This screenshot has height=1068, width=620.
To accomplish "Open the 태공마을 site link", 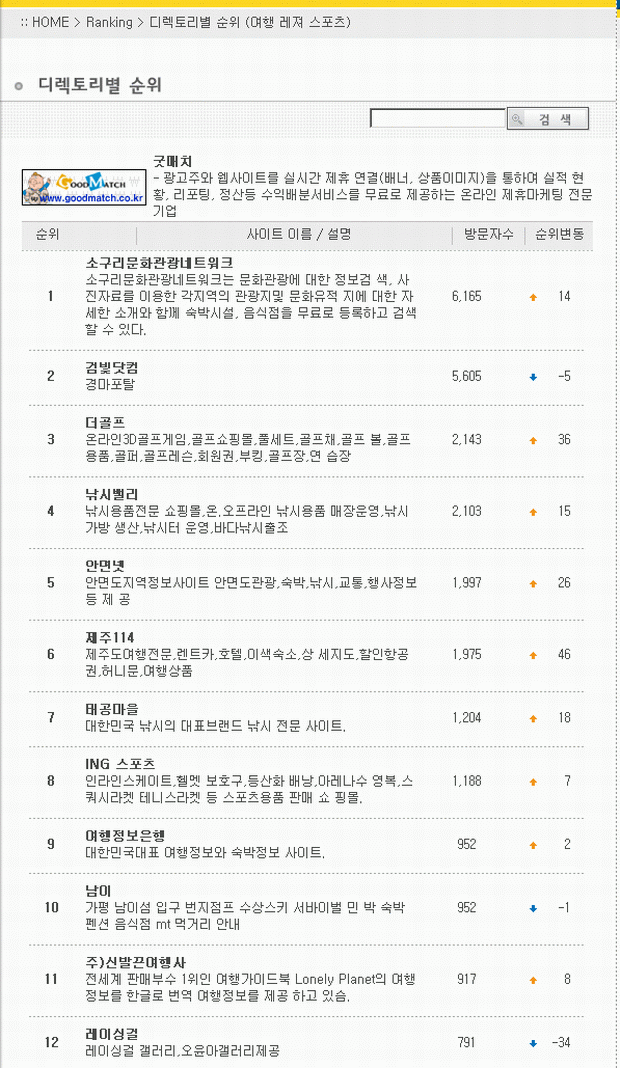I will [112, 709].
